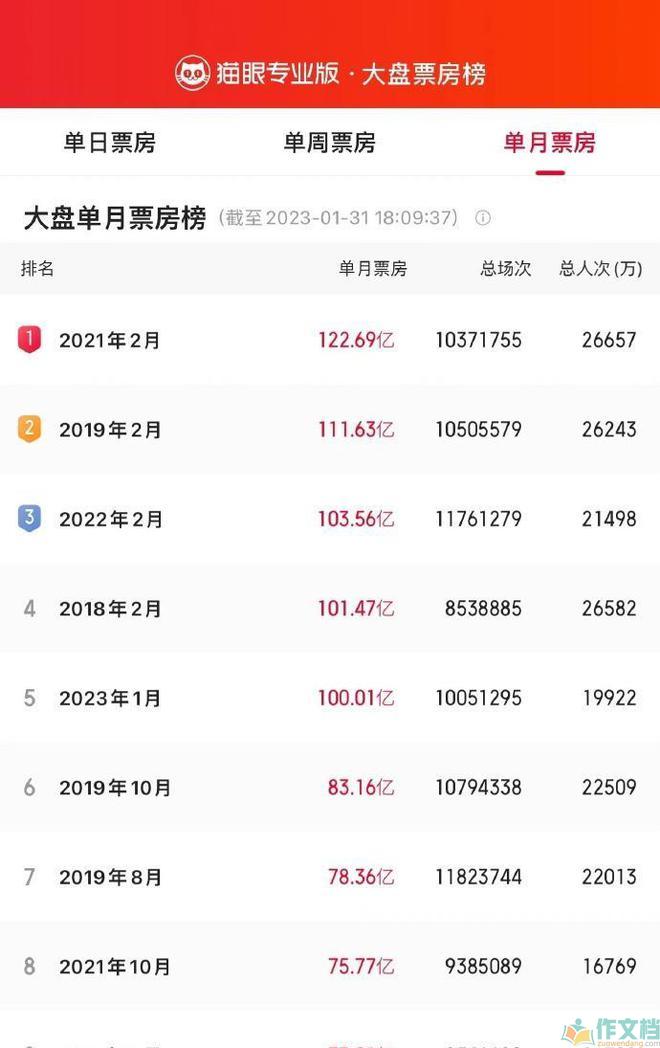
Task: Switch to the 单日票房 tab
Action: click(x=110, y=143)
